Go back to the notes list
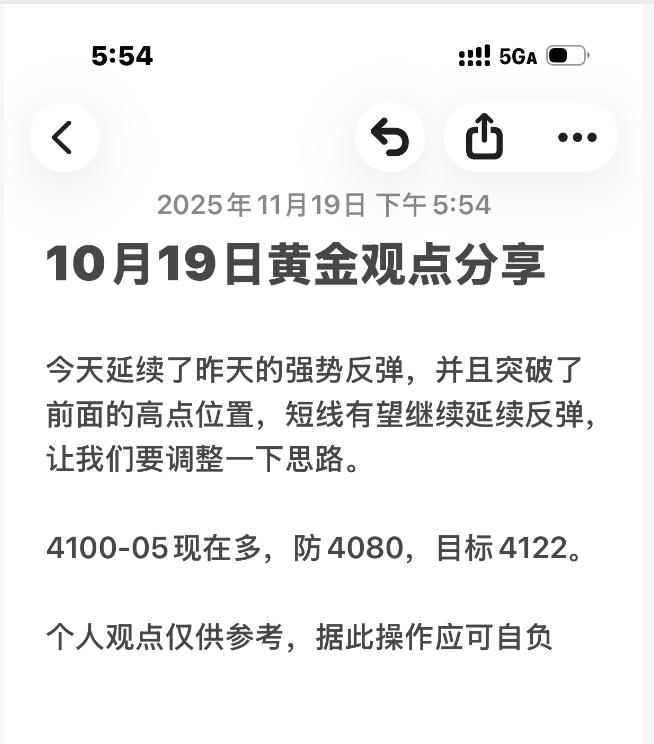This screenshot has height=744, width=654. [63, 137]
